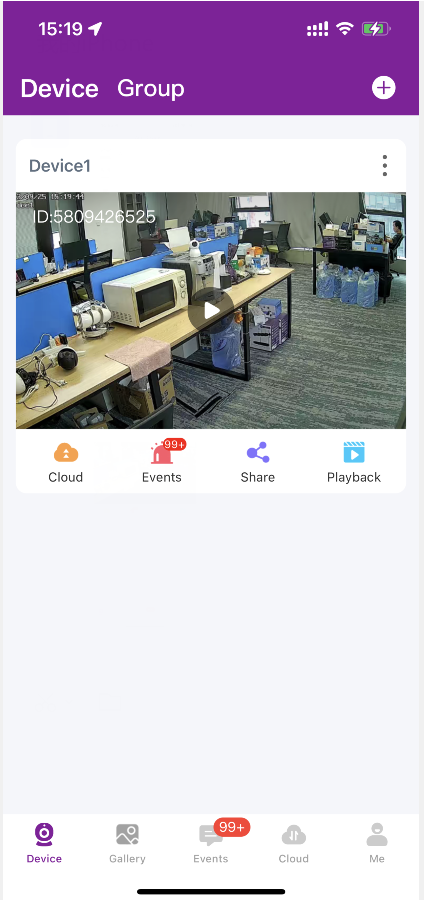The height and width of the screenshot is (900, 424).
Task: Add a new device with plus icon
Action: 383,88
